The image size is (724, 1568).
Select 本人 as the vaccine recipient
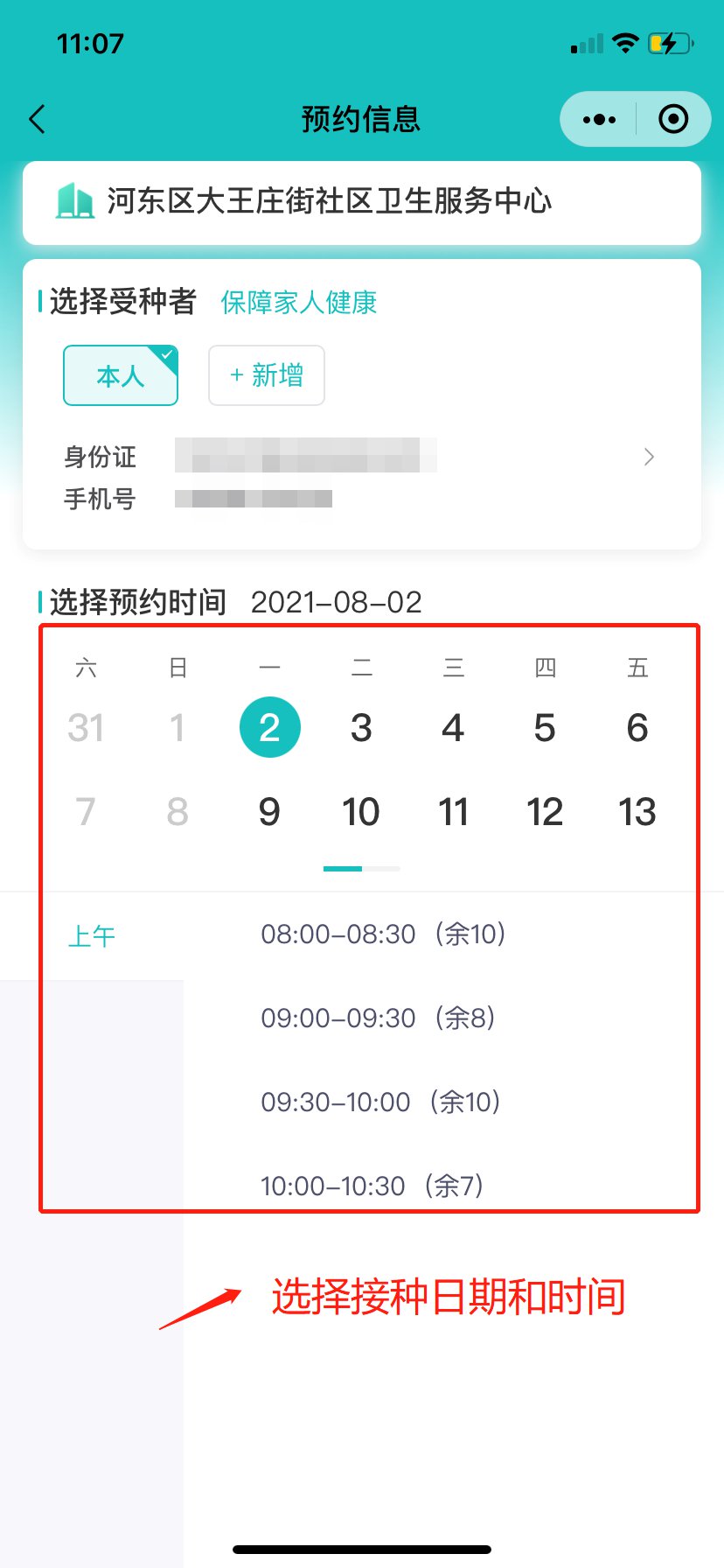pos(121,375)
